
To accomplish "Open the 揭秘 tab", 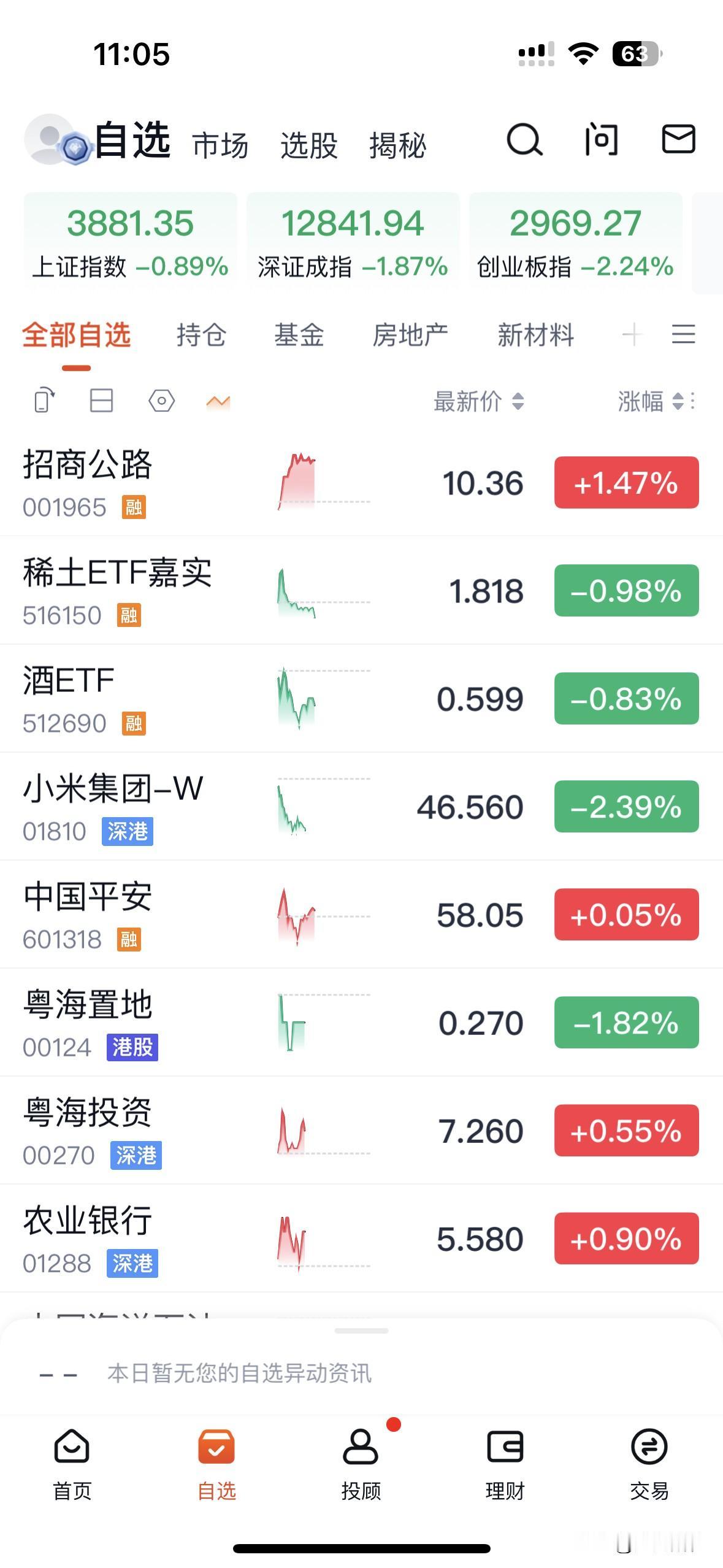I will tap(397, 146).
